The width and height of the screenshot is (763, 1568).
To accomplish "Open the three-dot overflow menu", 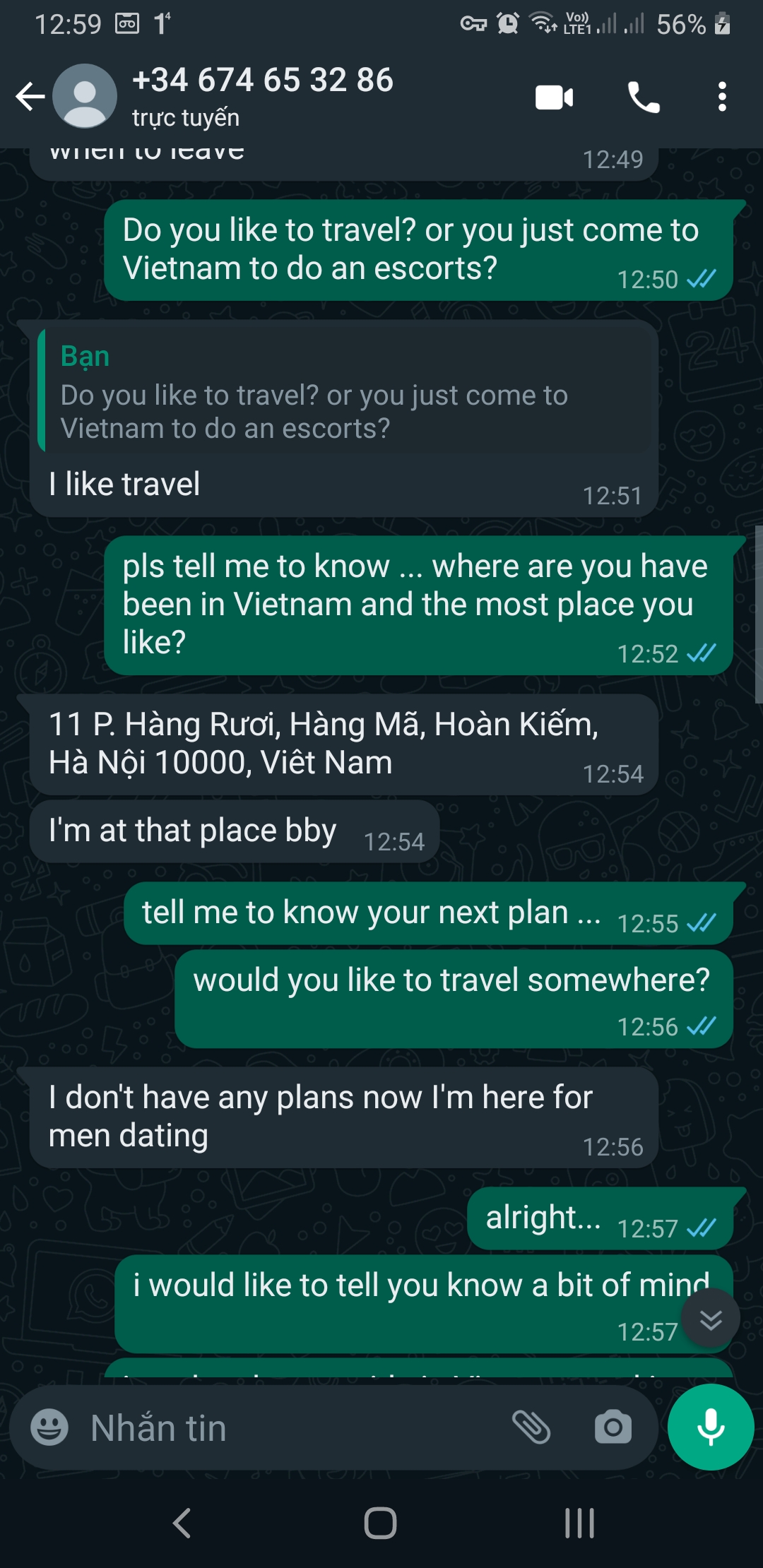I will coord(721,97).
